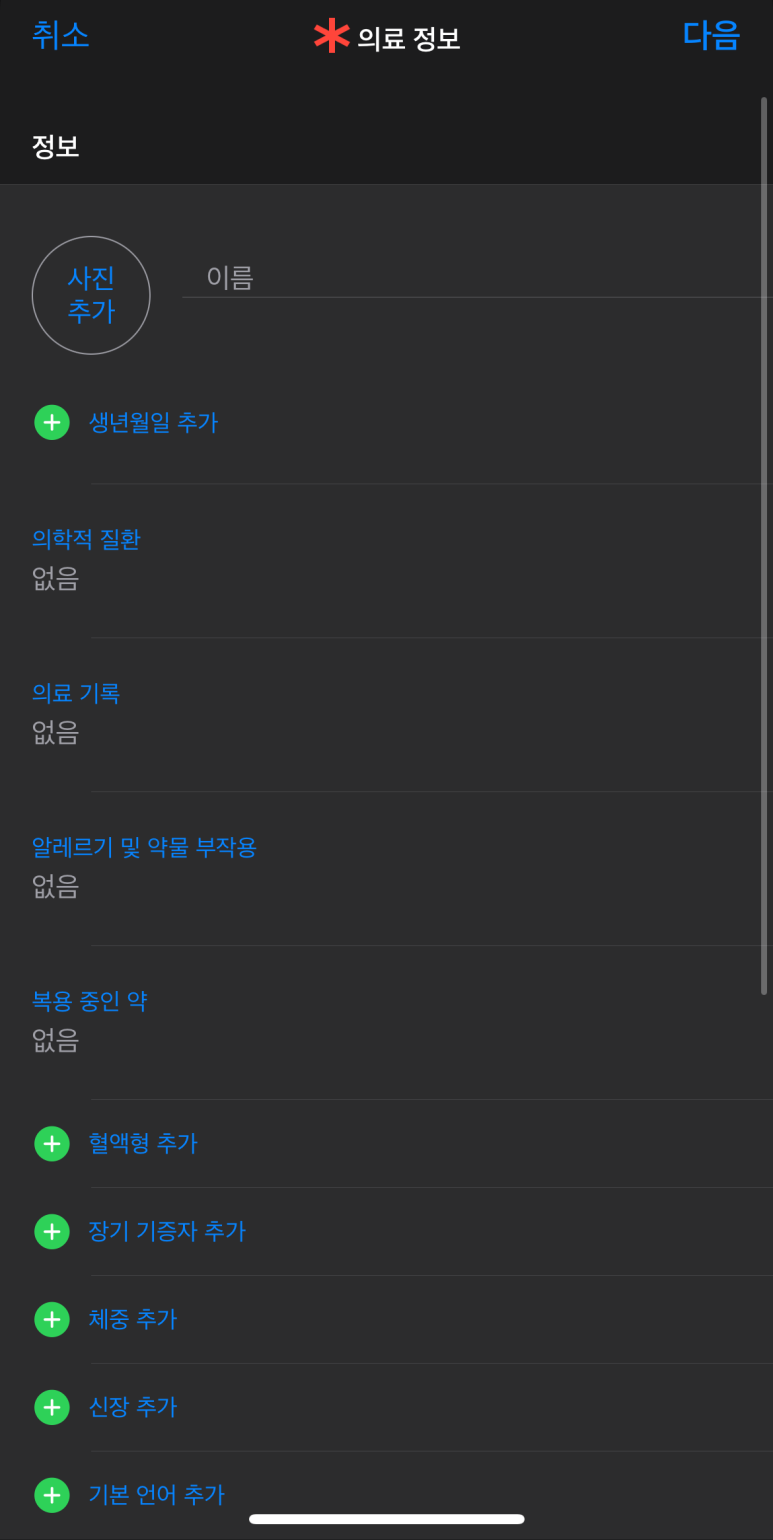Edit the 복용 중인 약 field

click(x=386, y=1023)
